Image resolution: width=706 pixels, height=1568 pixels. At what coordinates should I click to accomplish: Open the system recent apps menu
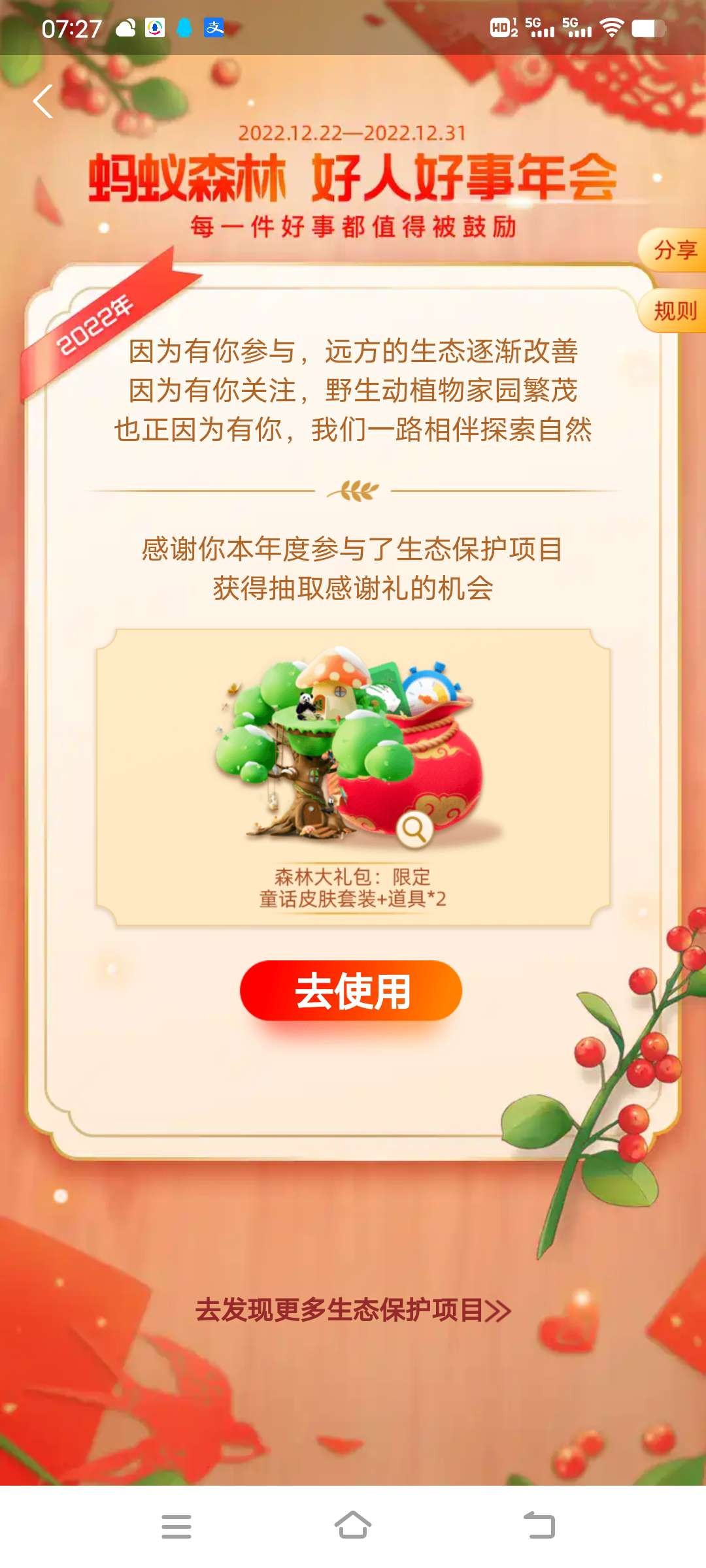tap(176, 1526)
